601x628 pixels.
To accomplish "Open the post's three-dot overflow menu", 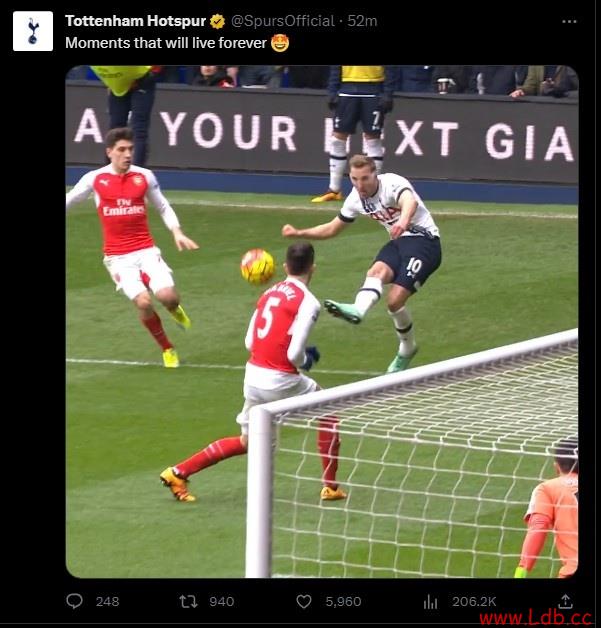I will pos(569,21).
